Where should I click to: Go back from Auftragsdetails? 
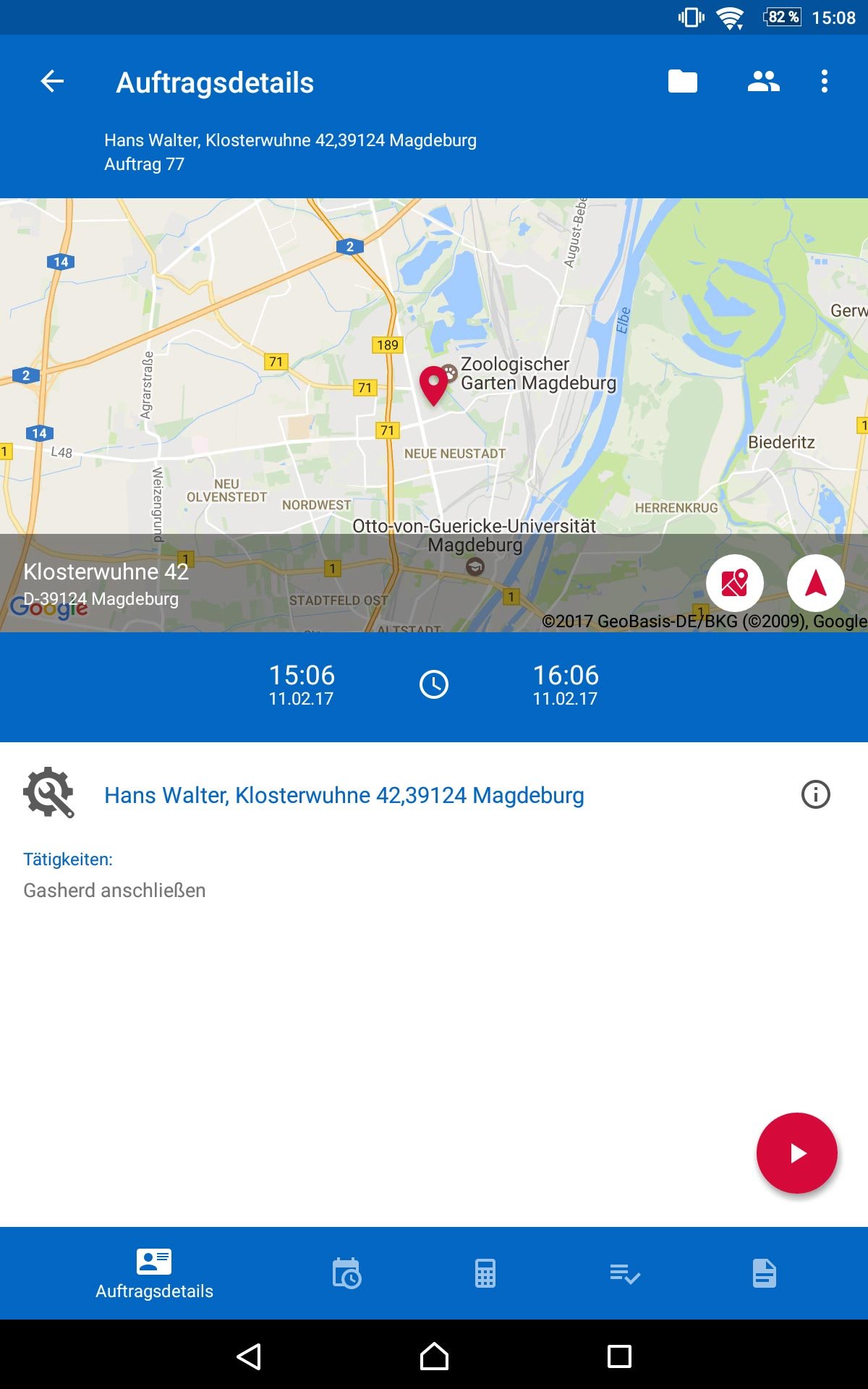coord(52,82)
